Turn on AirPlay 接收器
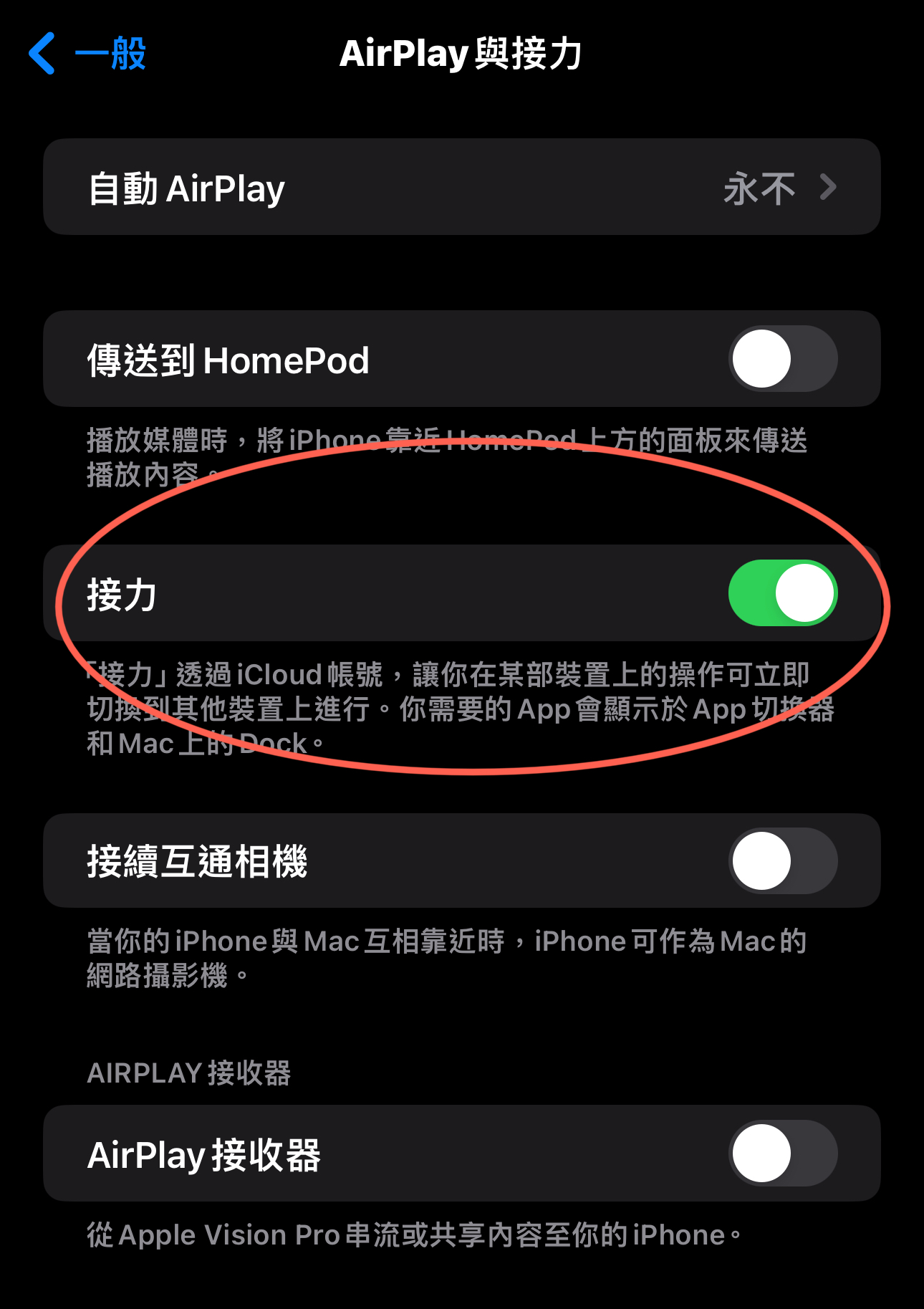Screen dimensions: 924x1309 [x=782, y=1153]
